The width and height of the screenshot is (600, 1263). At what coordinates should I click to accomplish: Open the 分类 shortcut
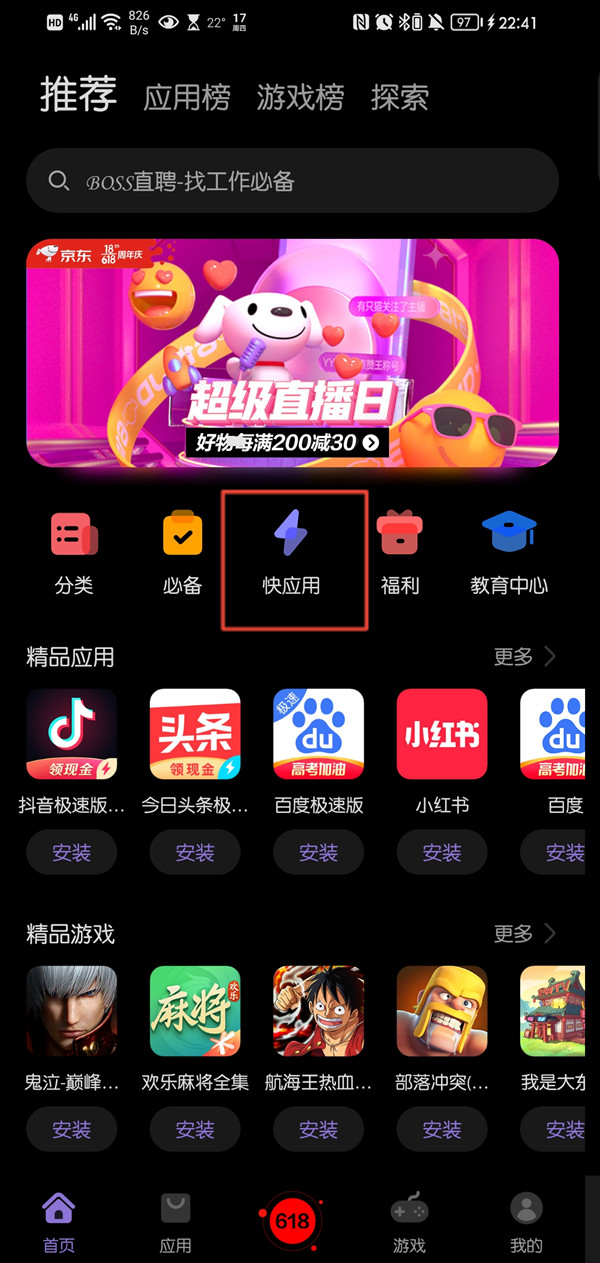click(74, 553)
